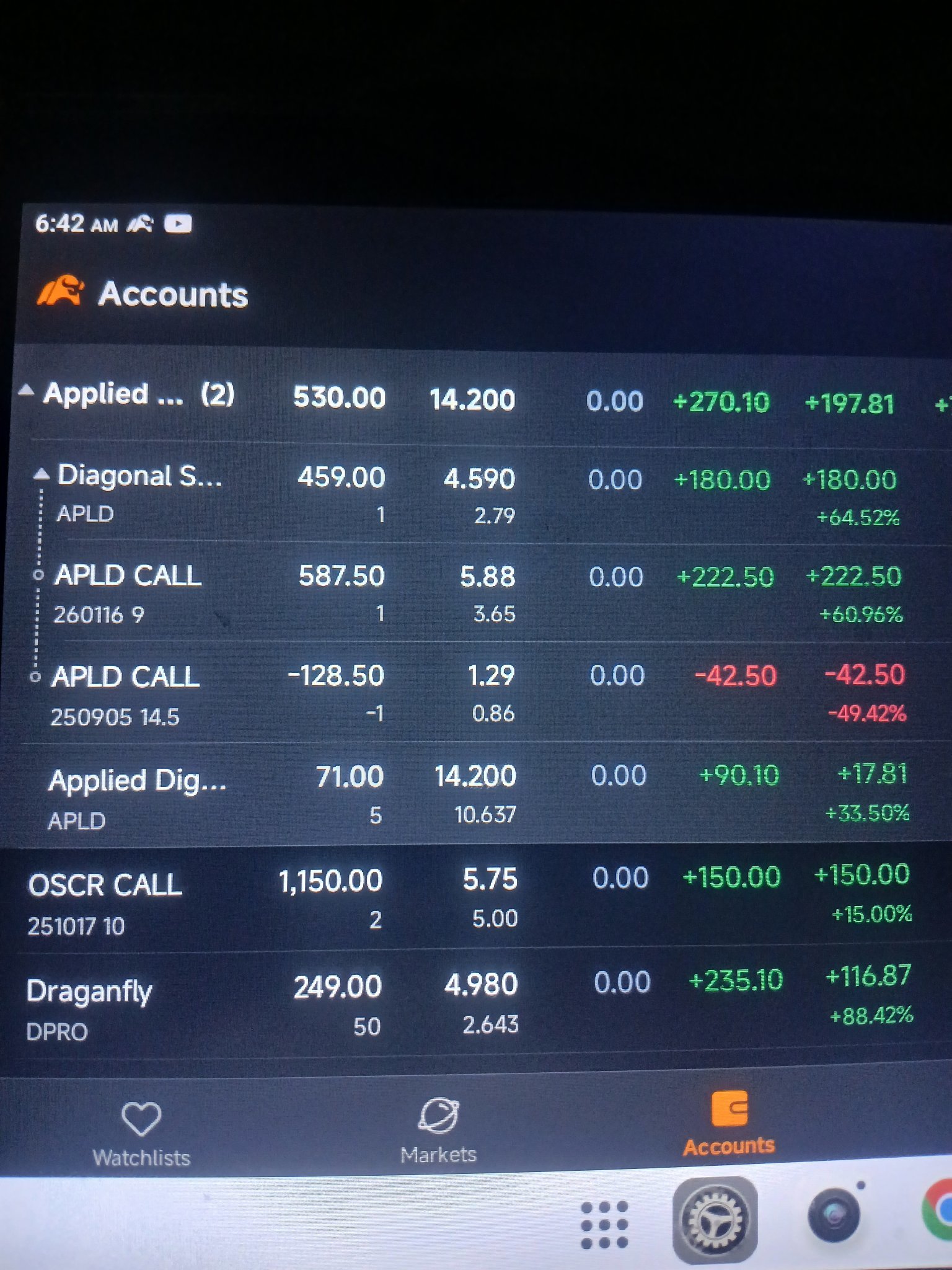Open Draganfly DPRO position
Viewport: 952px width, 1270px height.
[x=483, y=1005]
